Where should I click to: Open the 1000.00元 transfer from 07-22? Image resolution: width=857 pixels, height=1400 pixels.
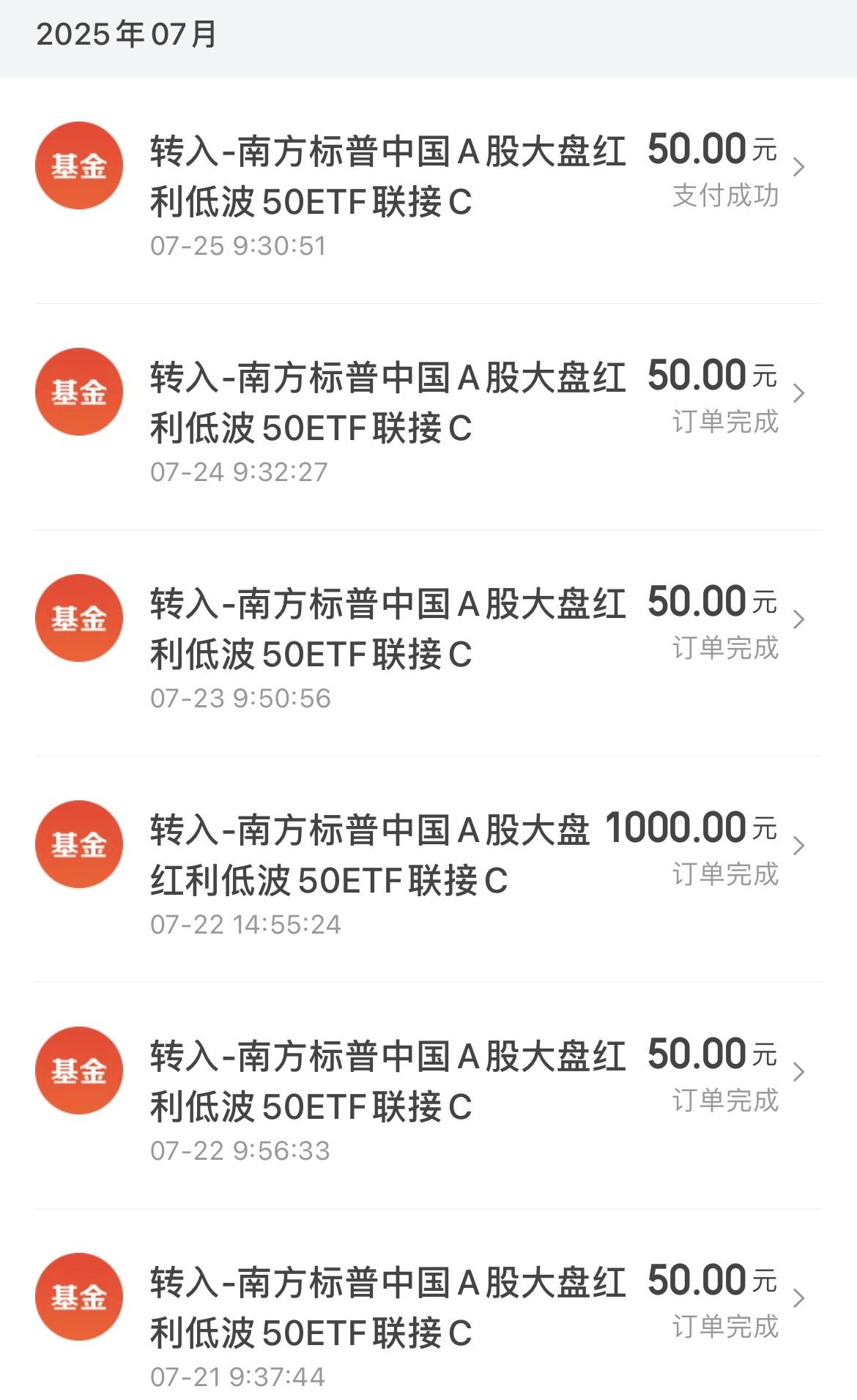428,869
